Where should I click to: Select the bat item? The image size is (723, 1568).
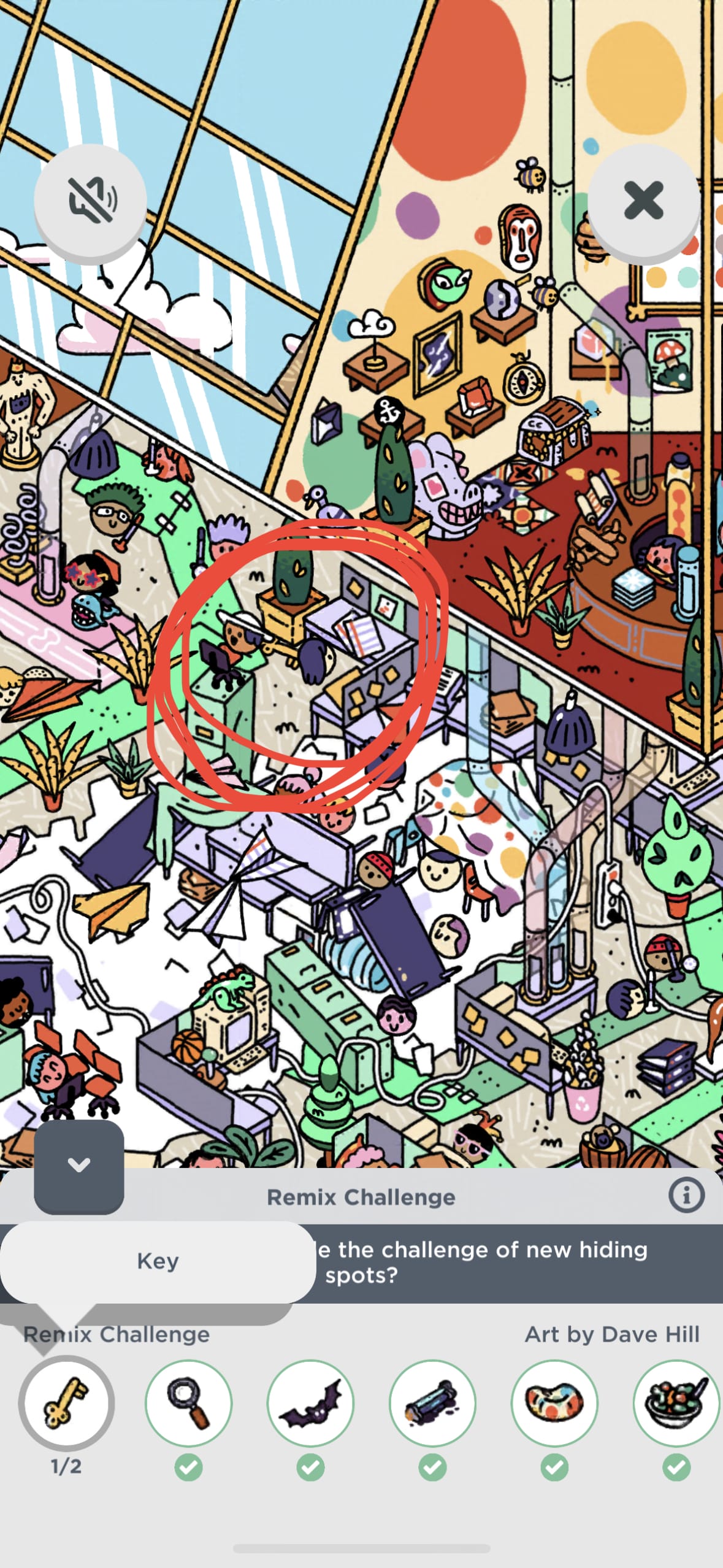click(310, 1402)
